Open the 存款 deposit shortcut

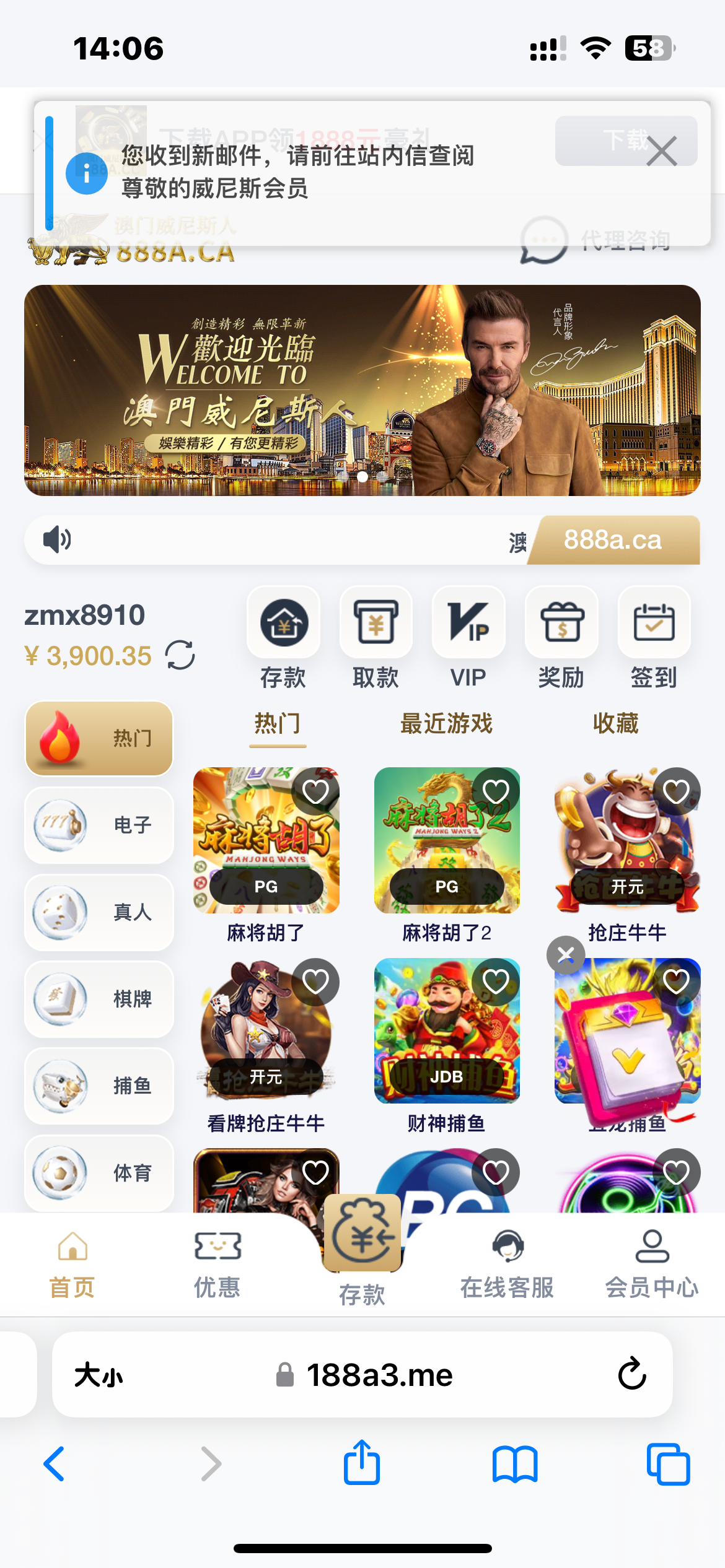(x=284, y=624)
